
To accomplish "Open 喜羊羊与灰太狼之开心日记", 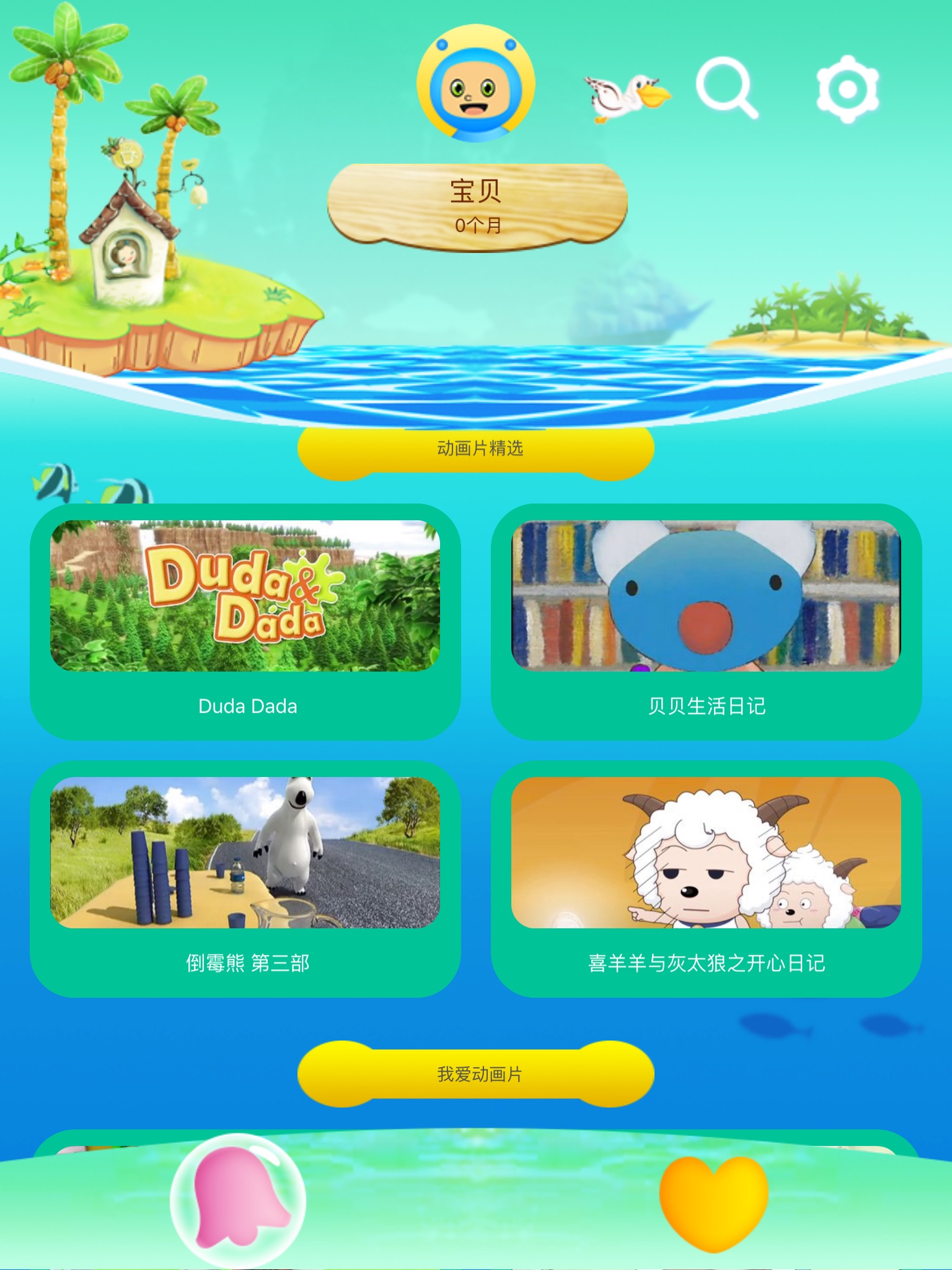I will (707, 879).
